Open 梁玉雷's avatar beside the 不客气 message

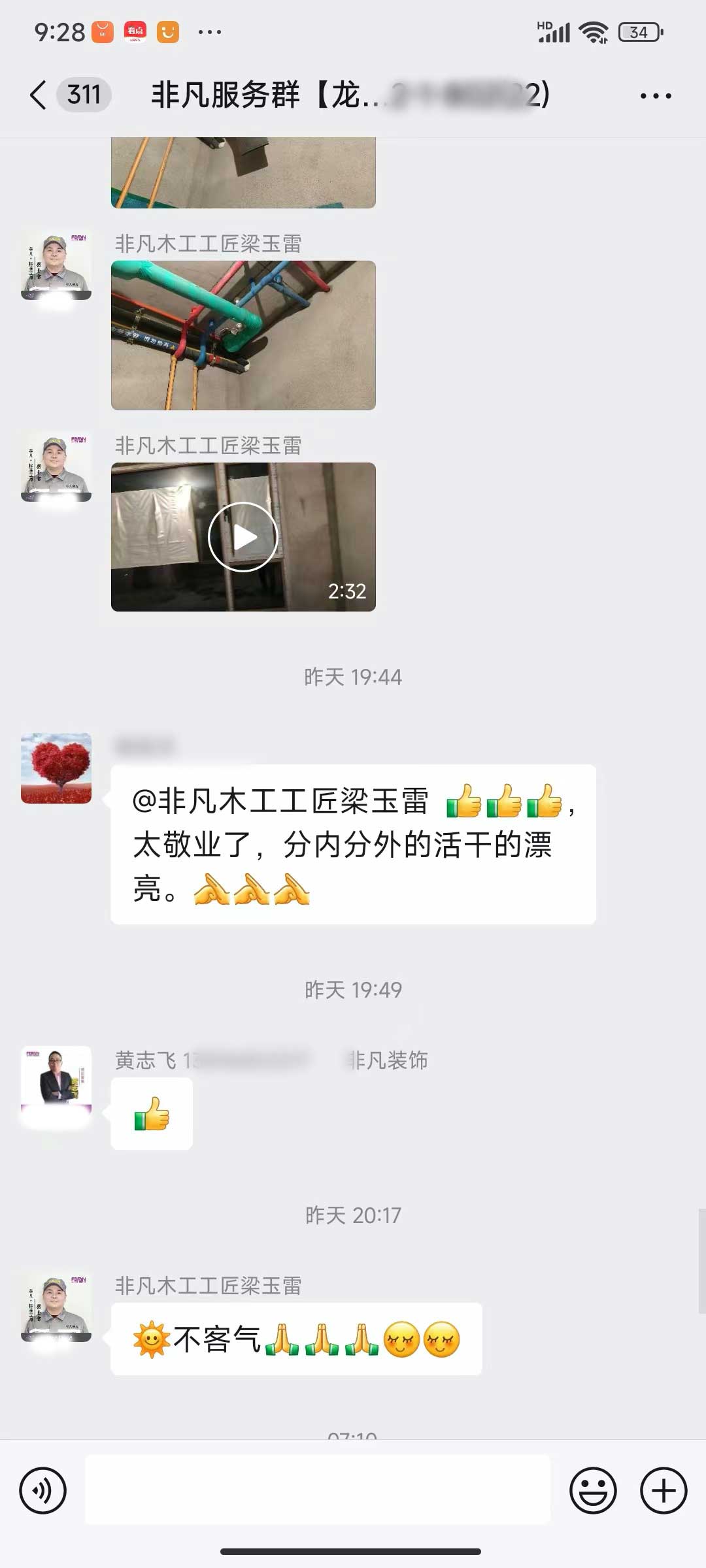[x=56, y=1307]
